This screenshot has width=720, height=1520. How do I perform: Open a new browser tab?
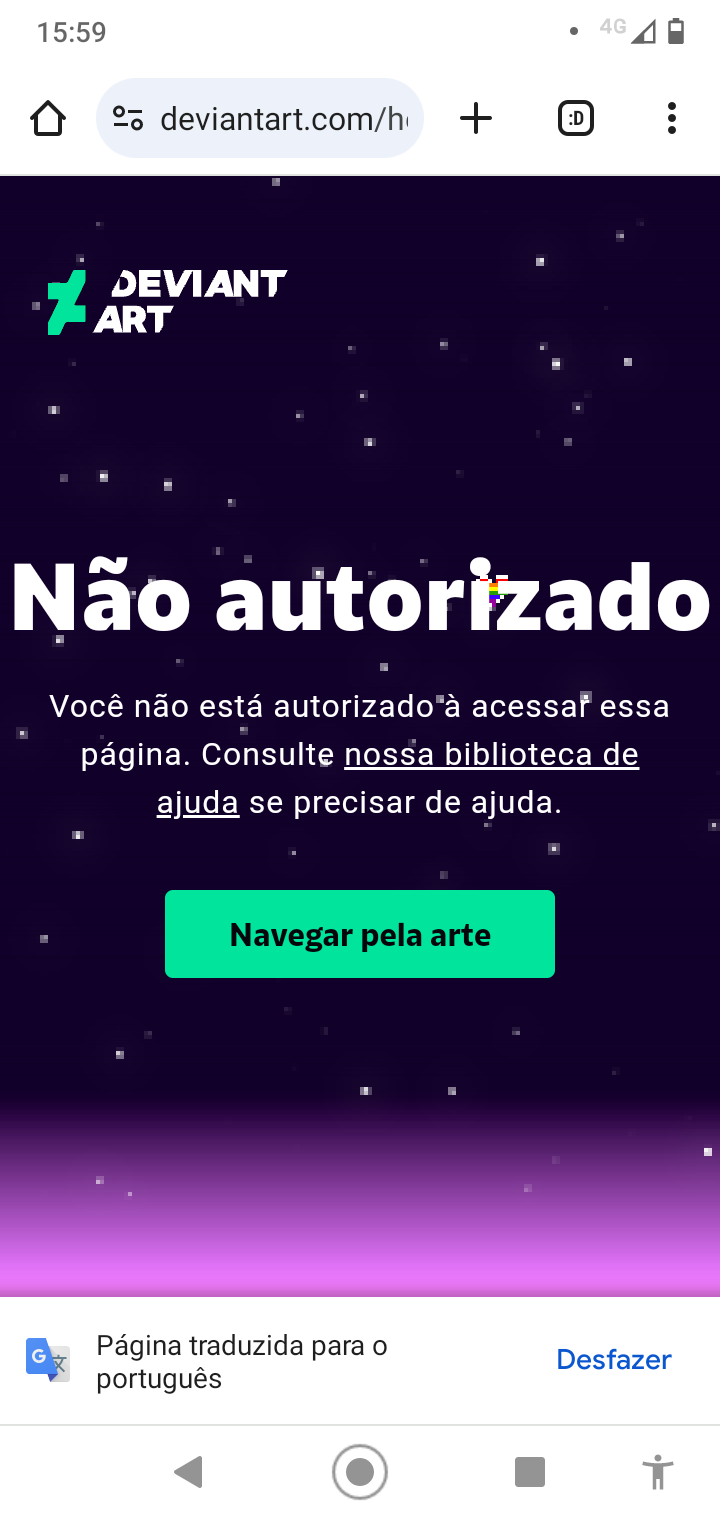(476, 119)
